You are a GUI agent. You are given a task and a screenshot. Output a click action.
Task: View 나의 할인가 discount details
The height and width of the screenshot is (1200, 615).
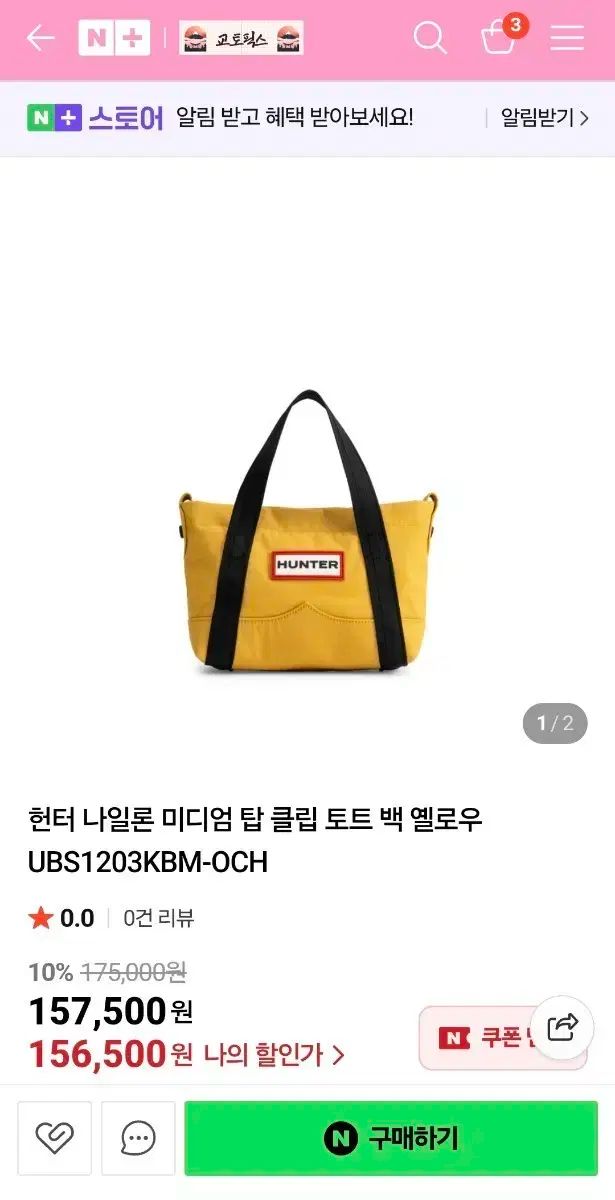[273, 1054]
